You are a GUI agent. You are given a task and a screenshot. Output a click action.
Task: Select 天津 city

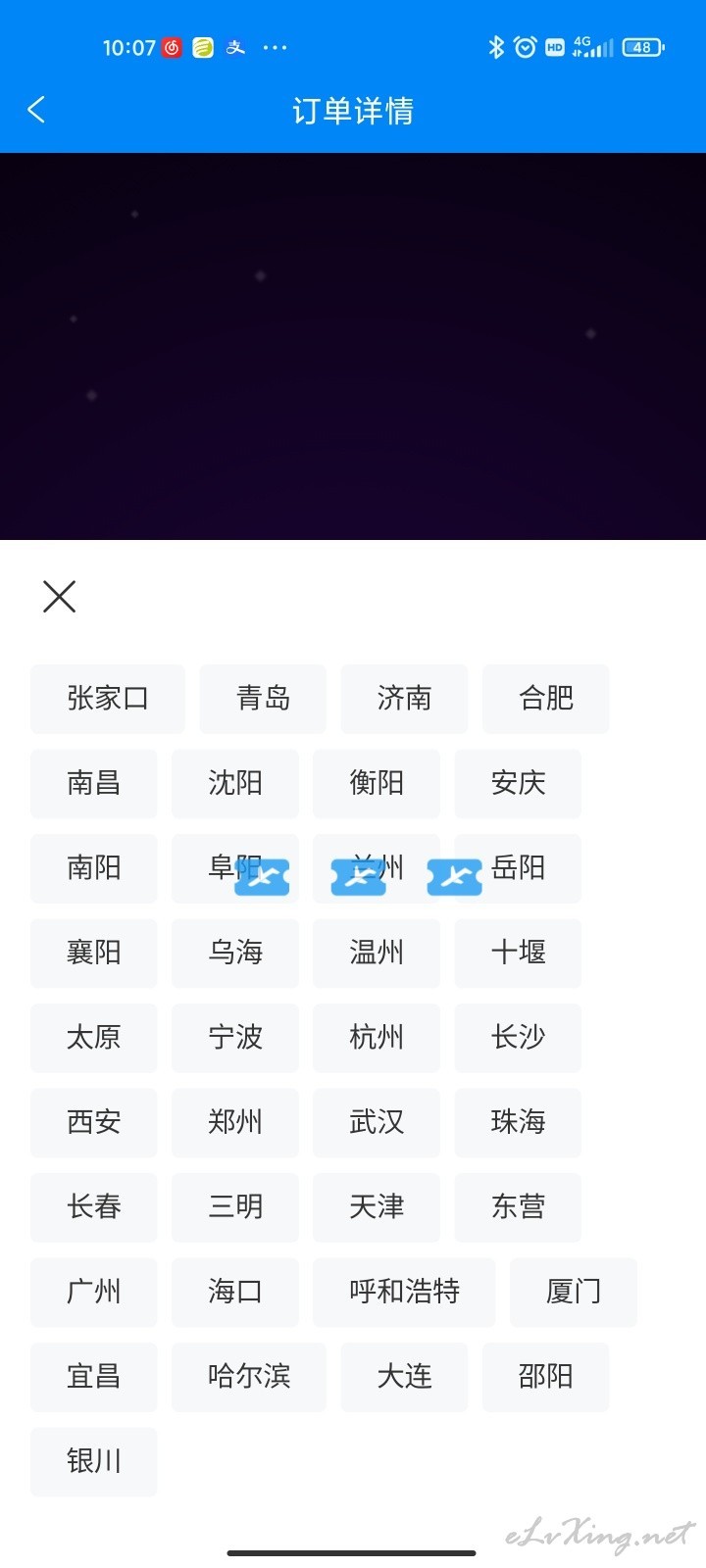point(377,1207)
